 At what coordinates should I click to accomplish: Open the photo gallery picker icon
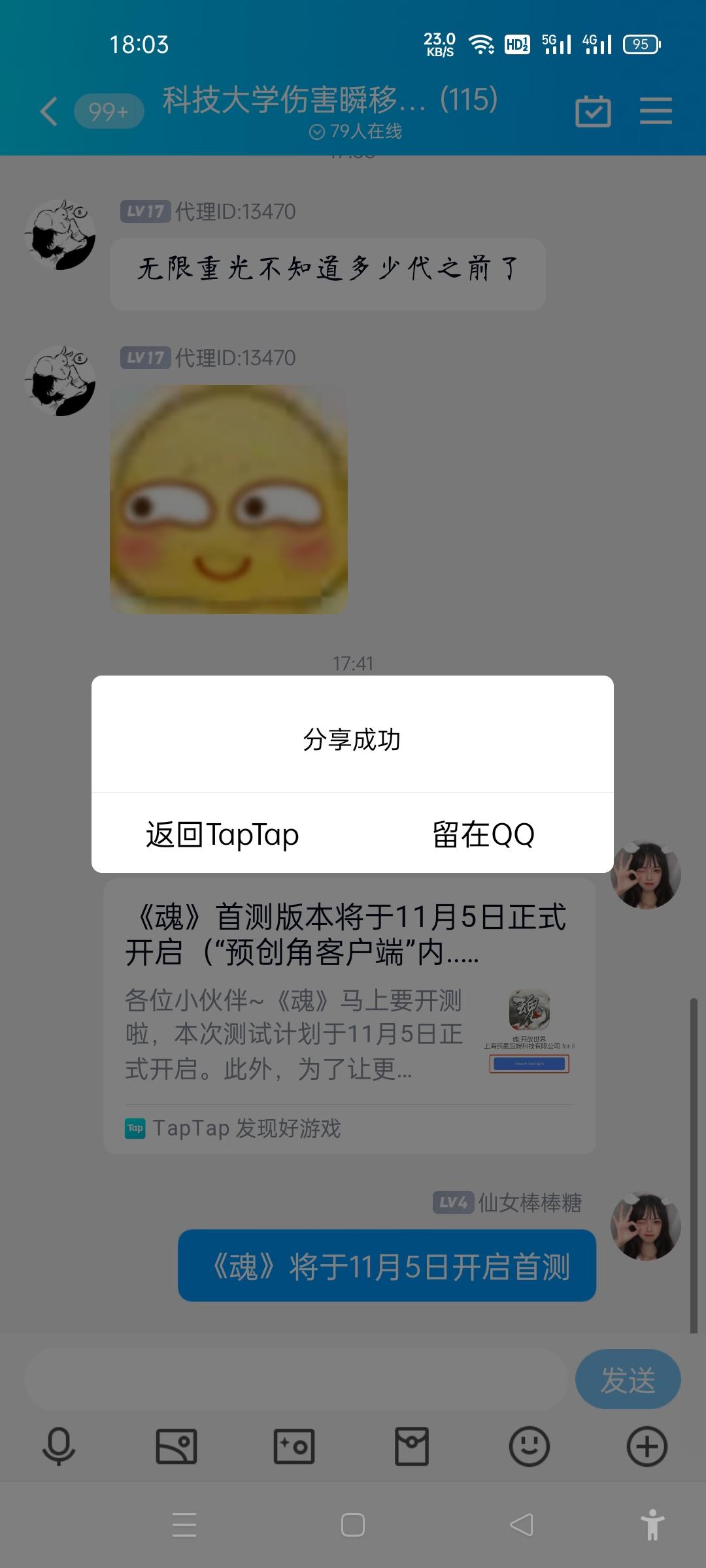click(176, 1446)
